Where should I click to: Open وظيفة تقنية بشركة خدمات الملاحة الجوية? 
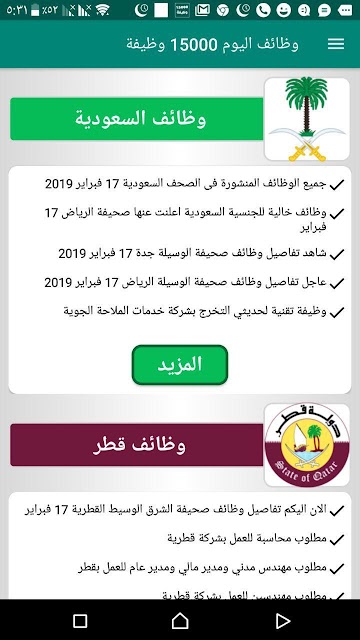click(x=204, y=311)
